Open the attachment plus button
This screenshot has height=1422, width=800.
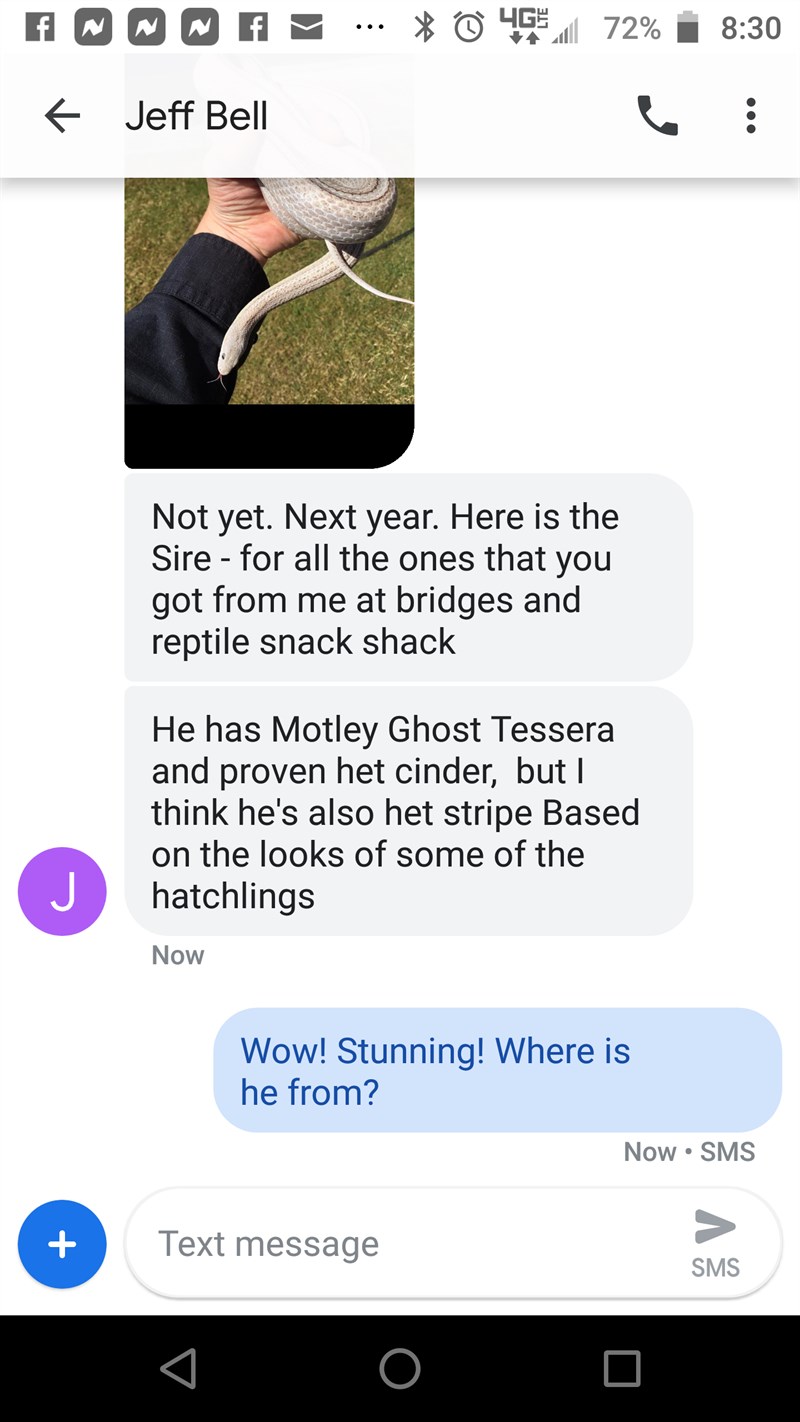point(62,1244)
